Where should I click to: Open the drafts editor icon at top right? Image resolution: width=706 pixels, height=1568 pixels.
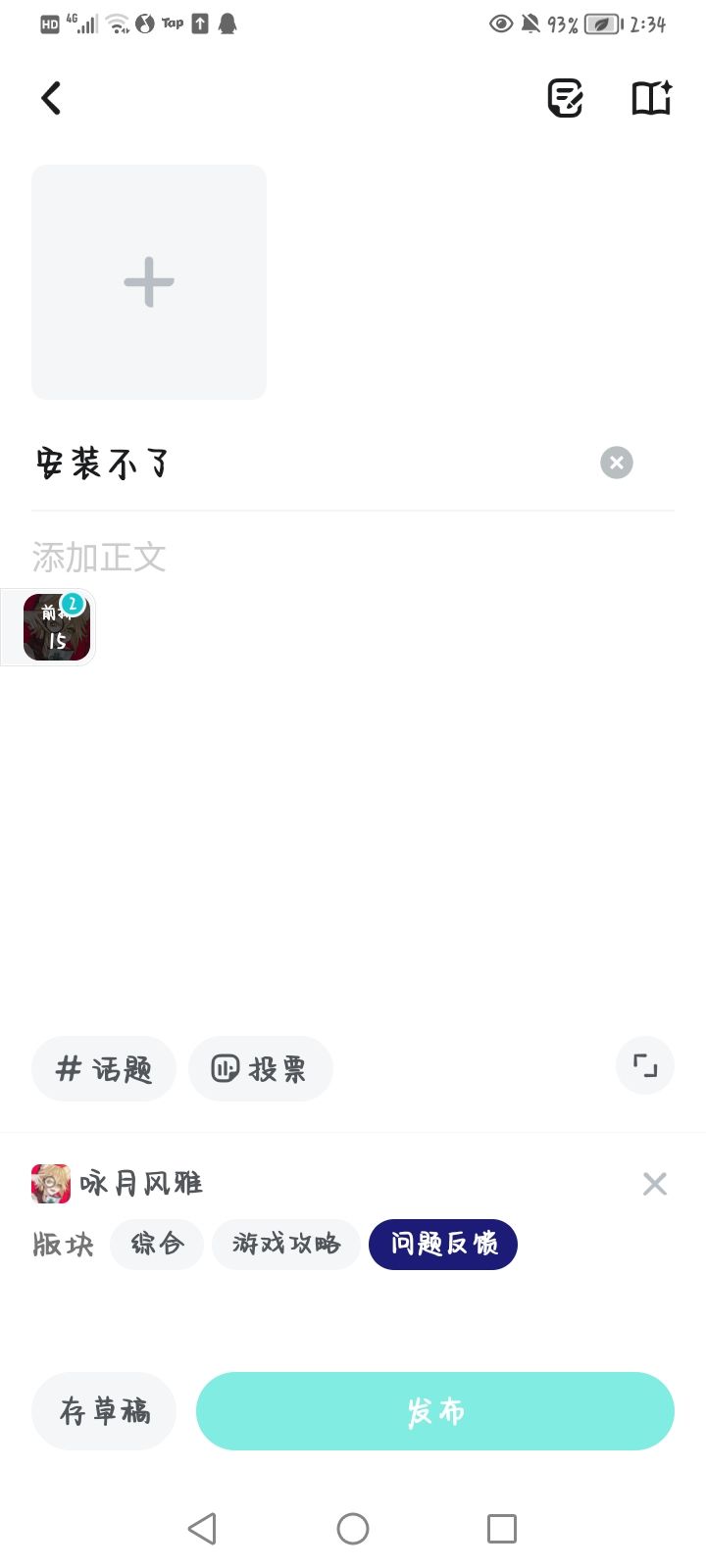pos(565,98)
